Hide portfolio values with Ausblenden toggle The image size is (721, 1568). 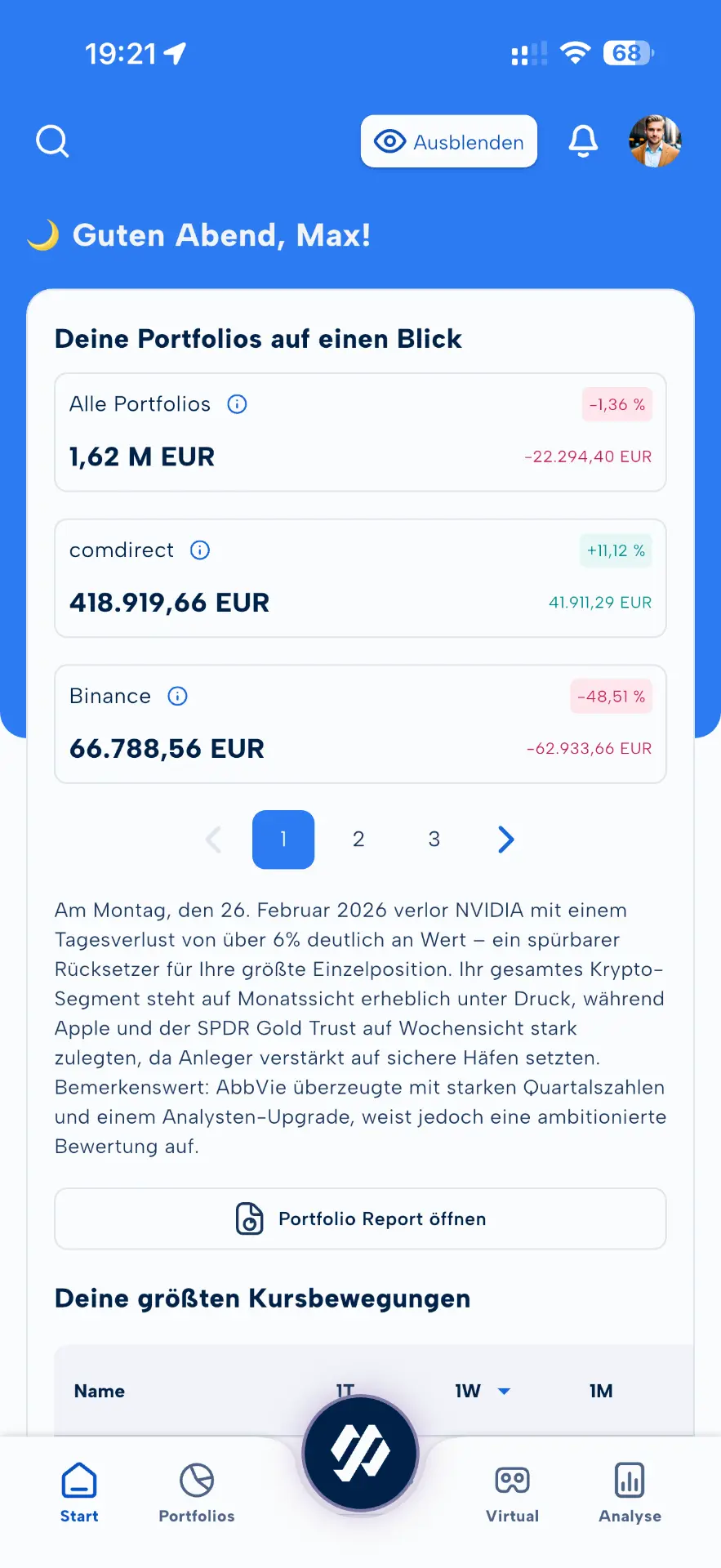click(x=448, y=141)
